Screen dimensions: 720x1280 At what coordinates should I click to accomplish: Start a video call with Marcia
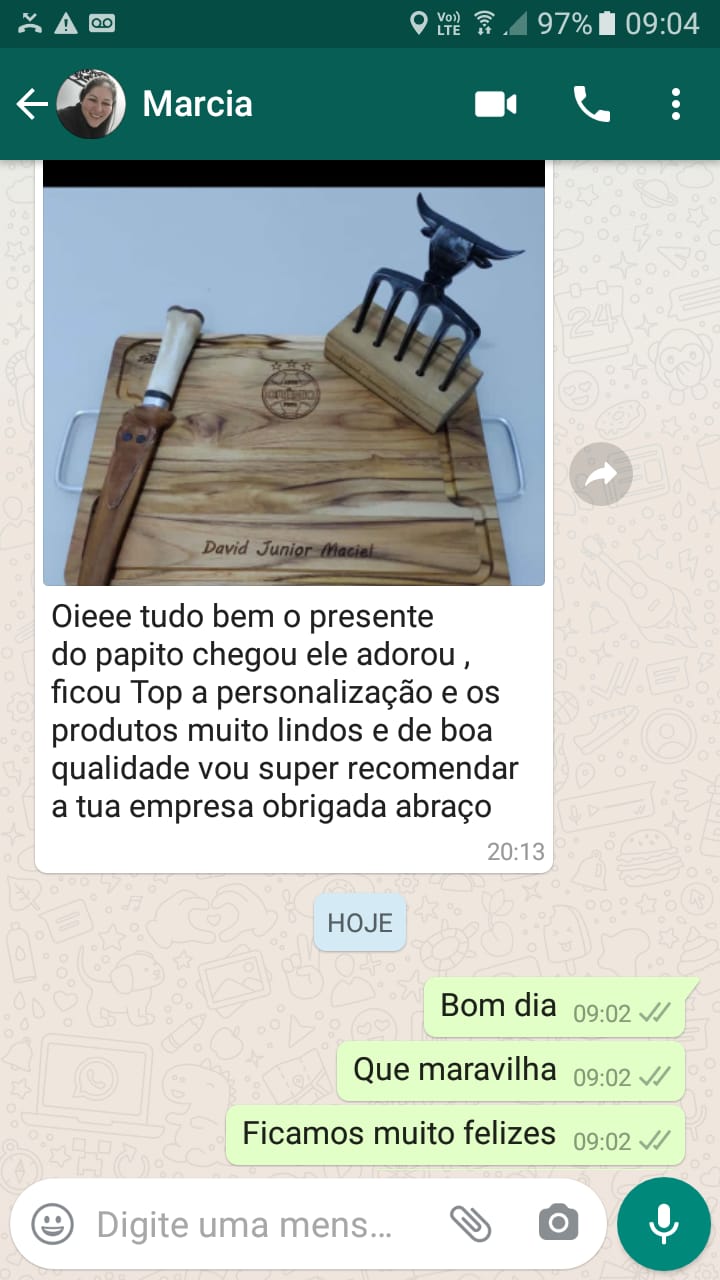click(x=495, y=104)
